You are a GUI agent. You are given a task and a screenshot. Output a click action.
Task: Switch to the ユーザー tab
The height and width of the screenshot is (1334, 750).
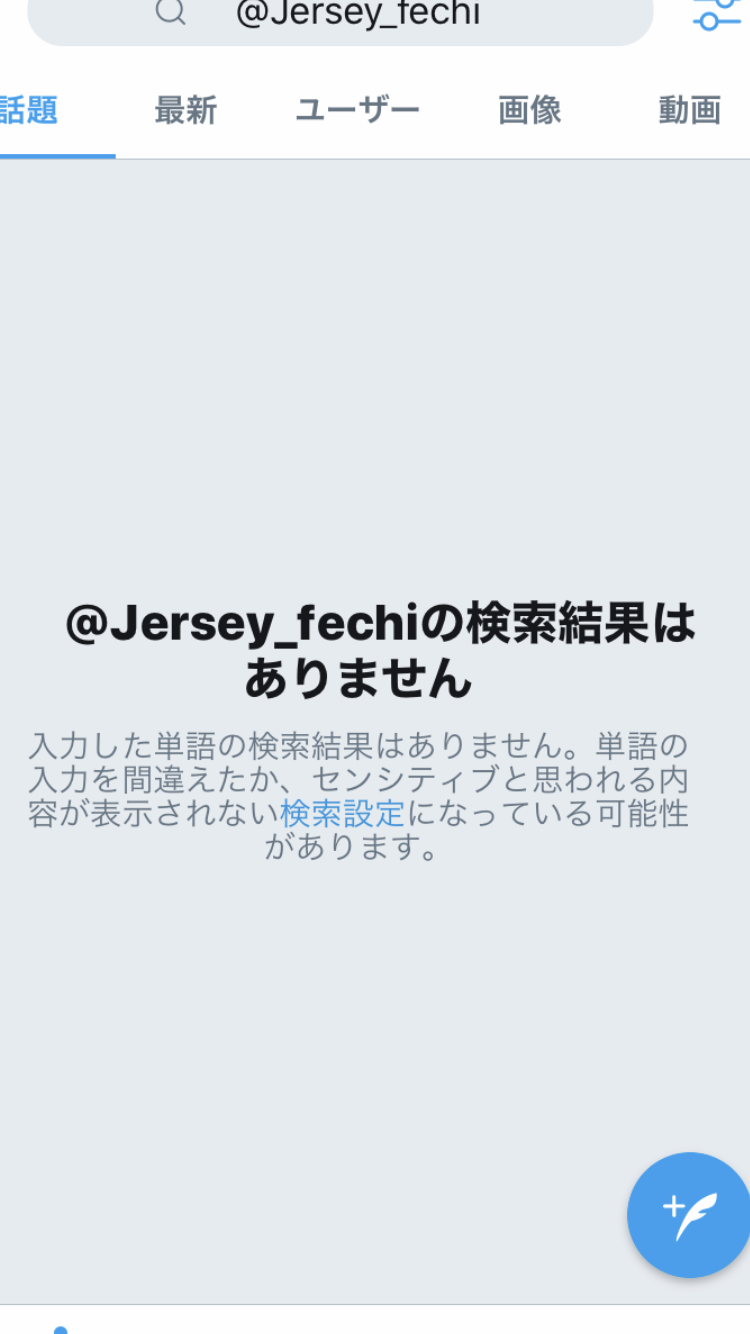(357, 110)
